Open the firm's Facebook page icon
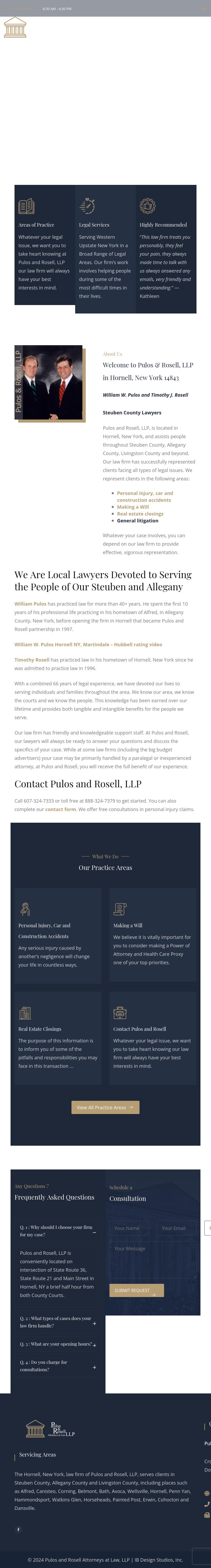The image size is (211, 1568). coord(18,1529)
